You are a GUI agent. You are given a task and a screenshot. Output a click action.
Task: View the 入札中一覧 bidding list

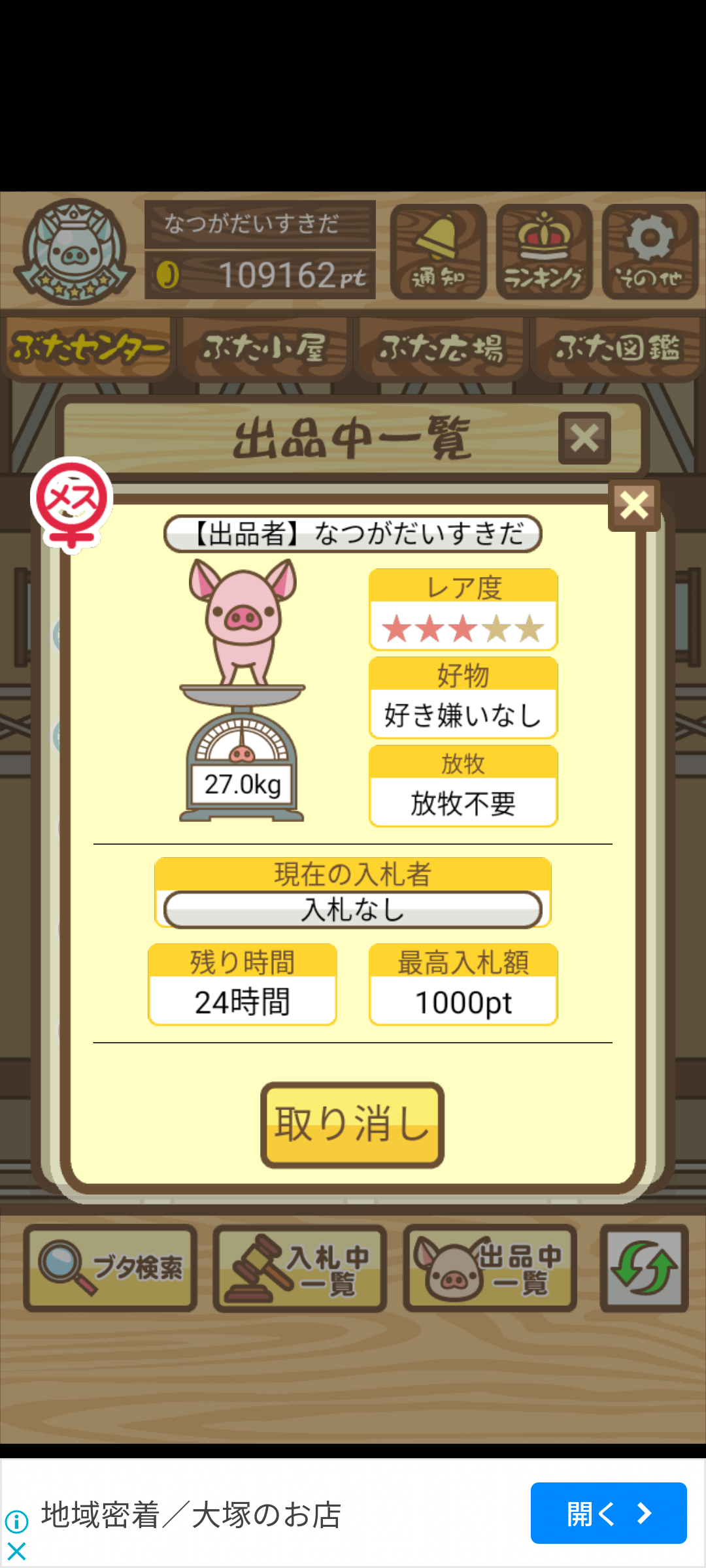tap(300, 1268)
